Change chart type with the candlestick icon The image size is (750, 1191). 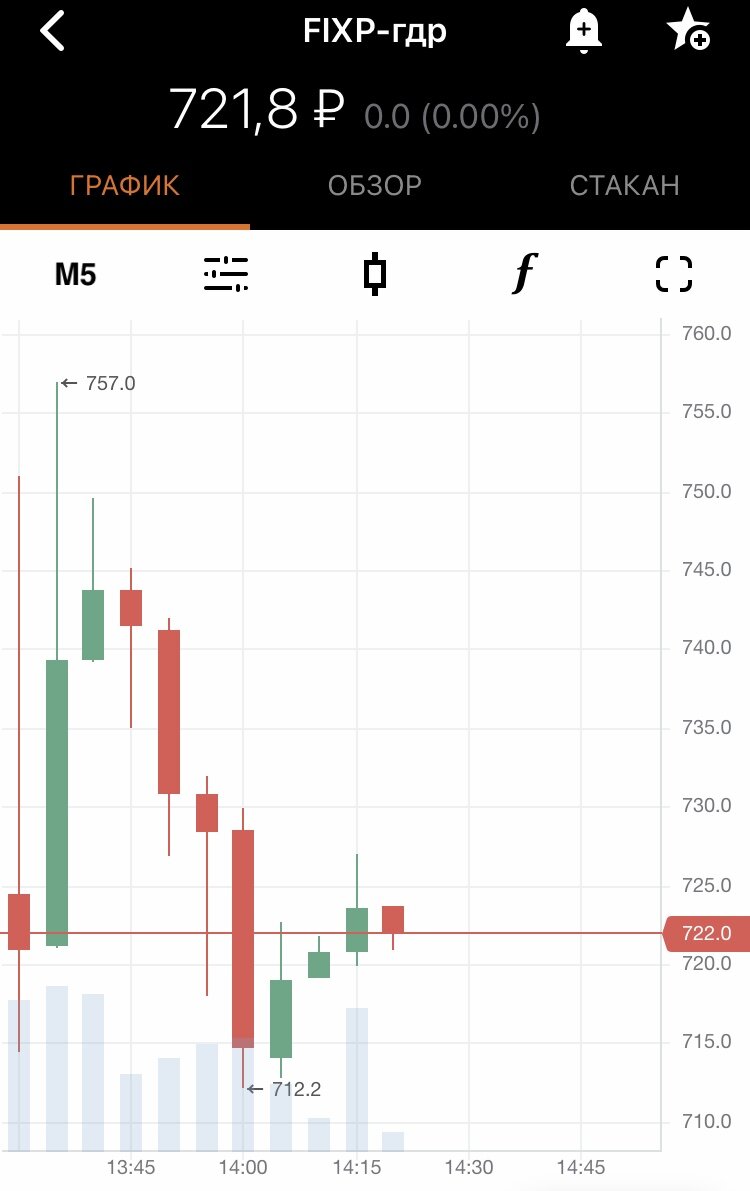coord(375,274)
